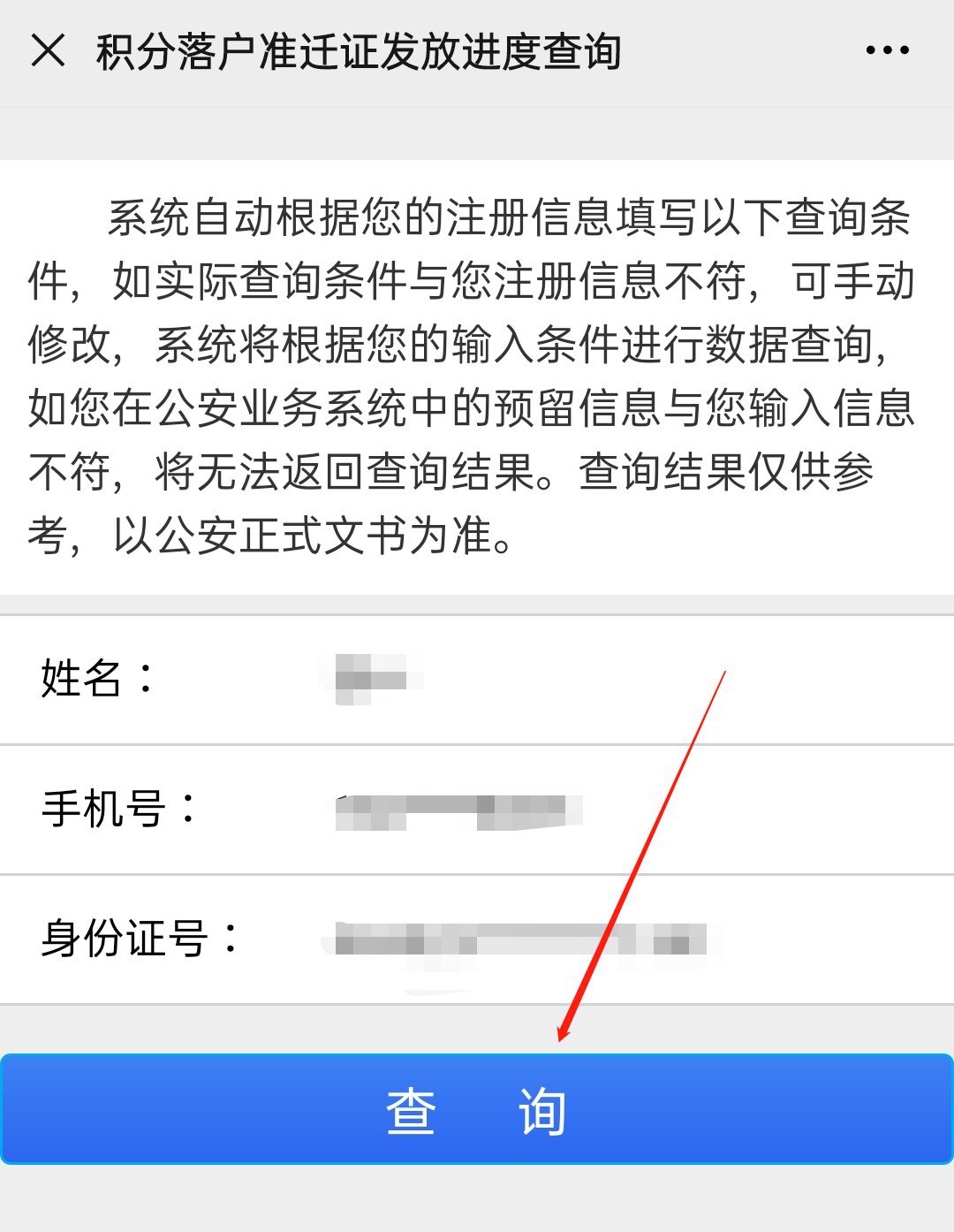Open the three-dot overflow menu
The height and width of the screenshot is (1232, 954).
(887, 50)
